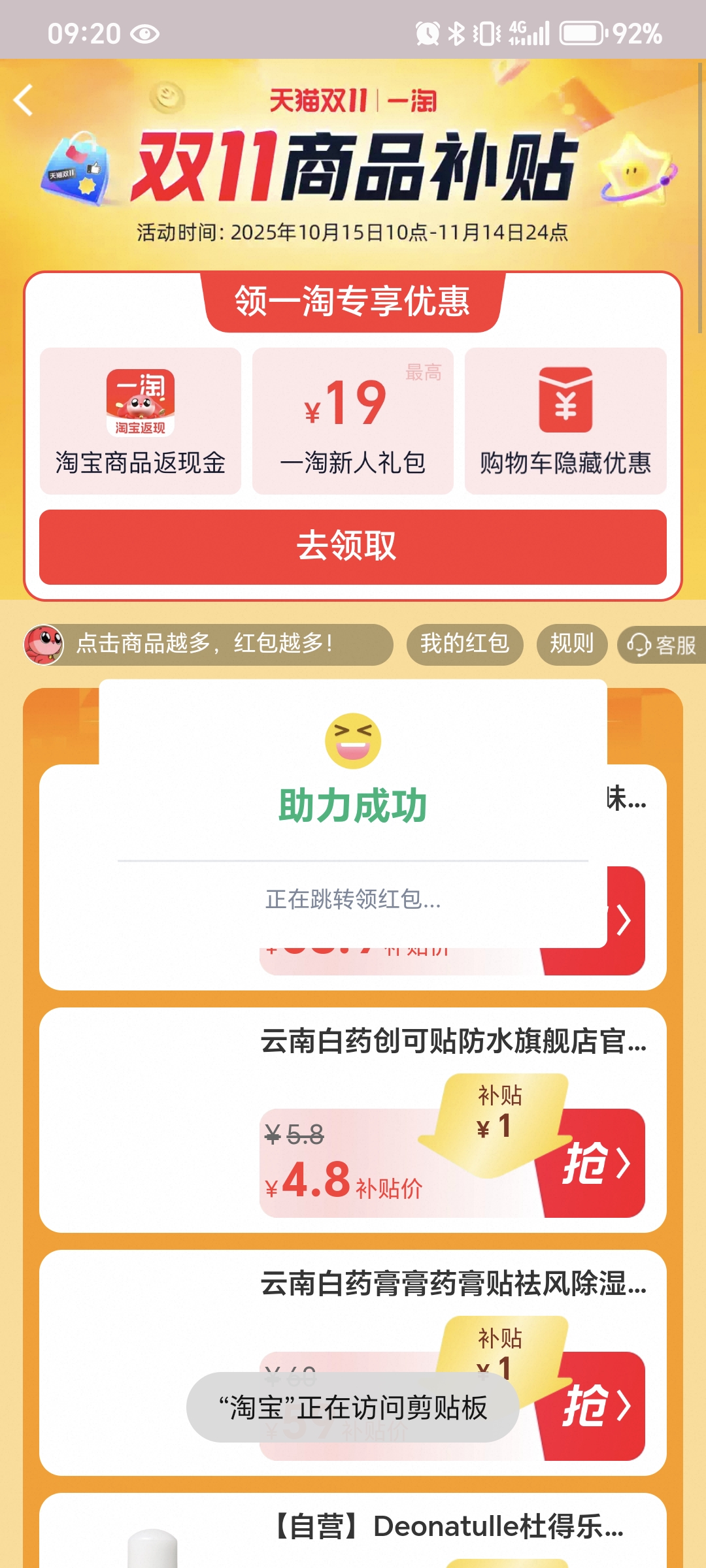View the 规则 page

[571, 644]
